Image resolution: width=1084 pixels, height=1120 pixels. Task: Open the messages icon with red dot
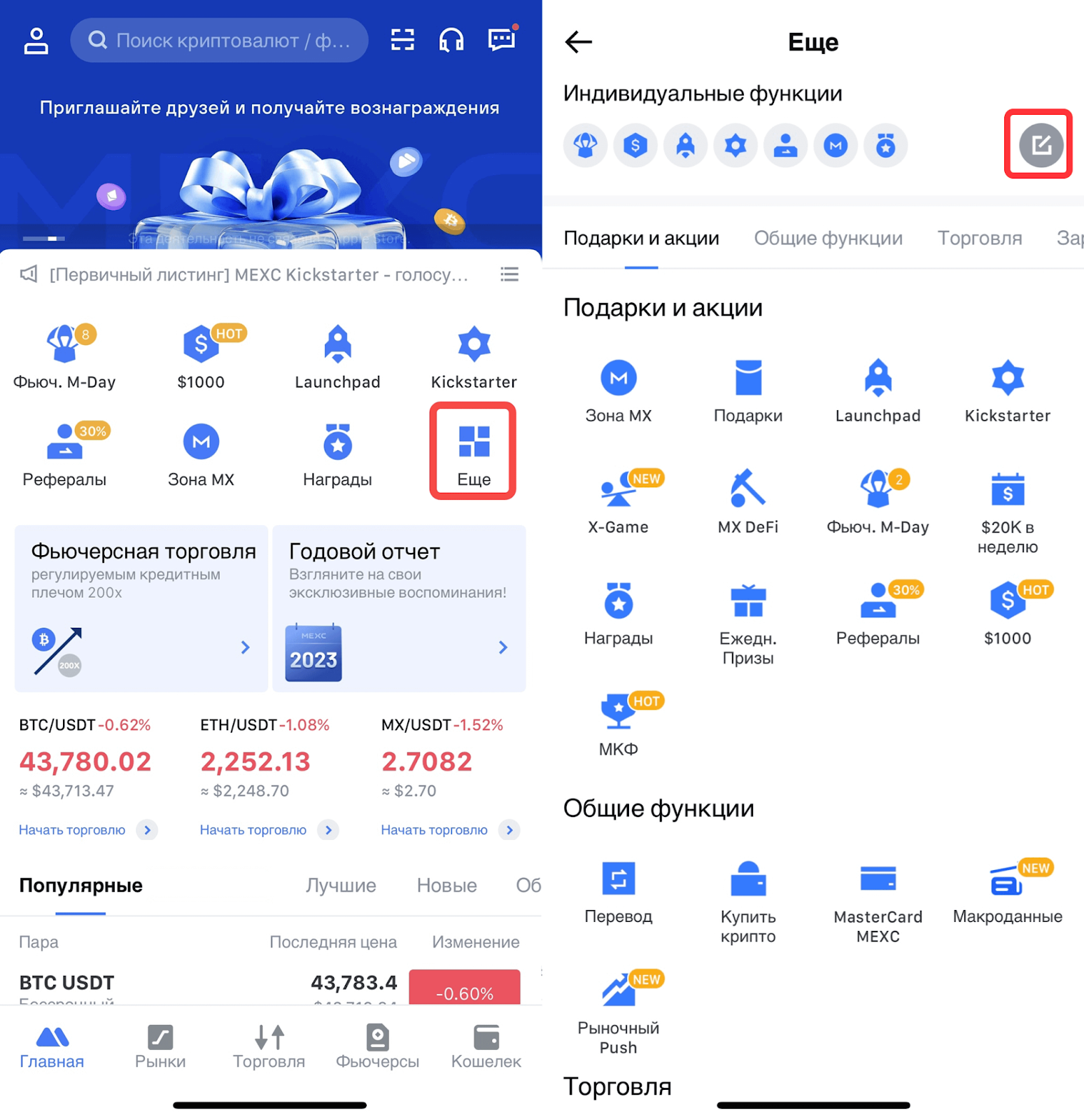(502, 40)
